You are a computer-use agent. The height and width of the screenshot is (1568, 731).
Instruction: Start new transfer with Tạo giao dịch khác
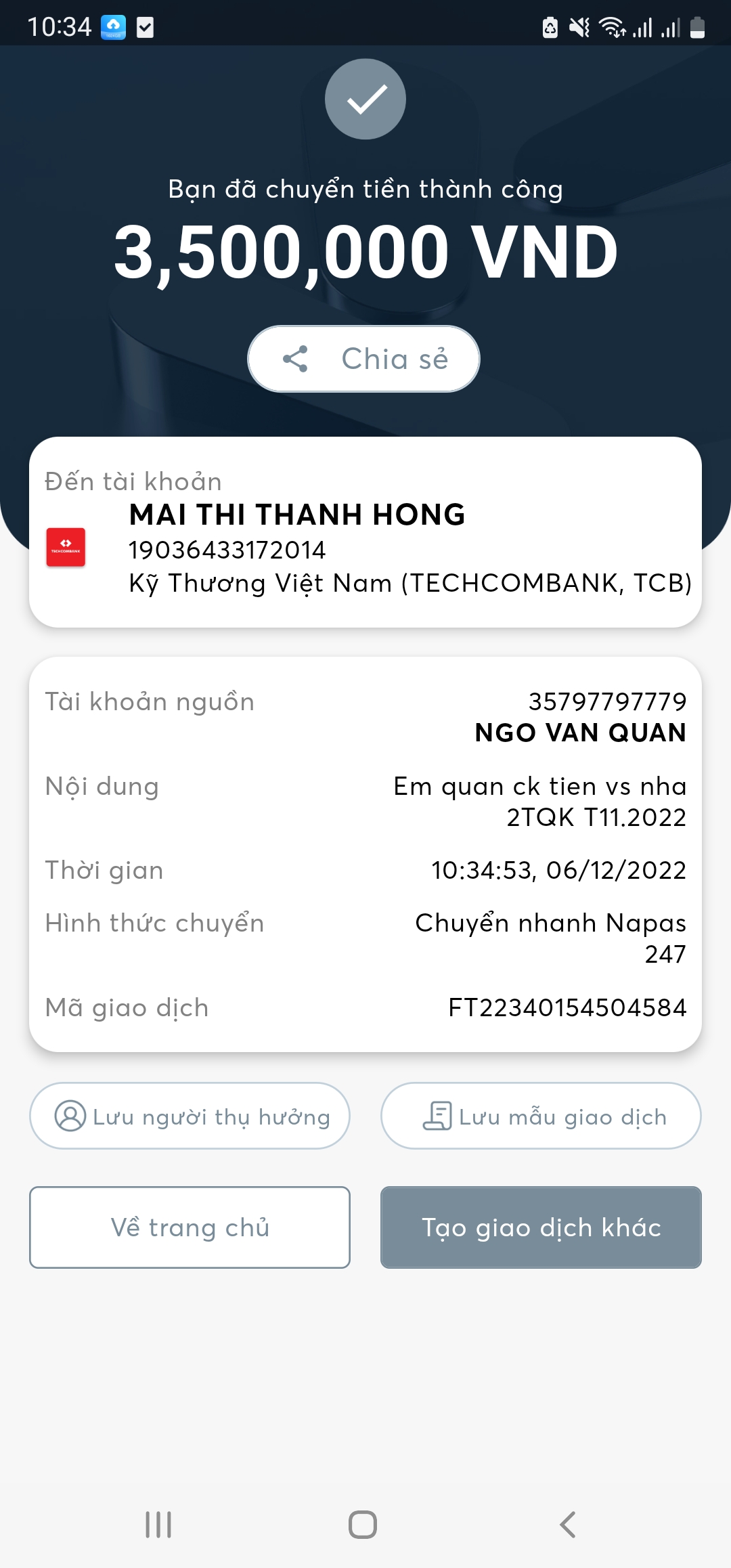tap(541, 1227)
